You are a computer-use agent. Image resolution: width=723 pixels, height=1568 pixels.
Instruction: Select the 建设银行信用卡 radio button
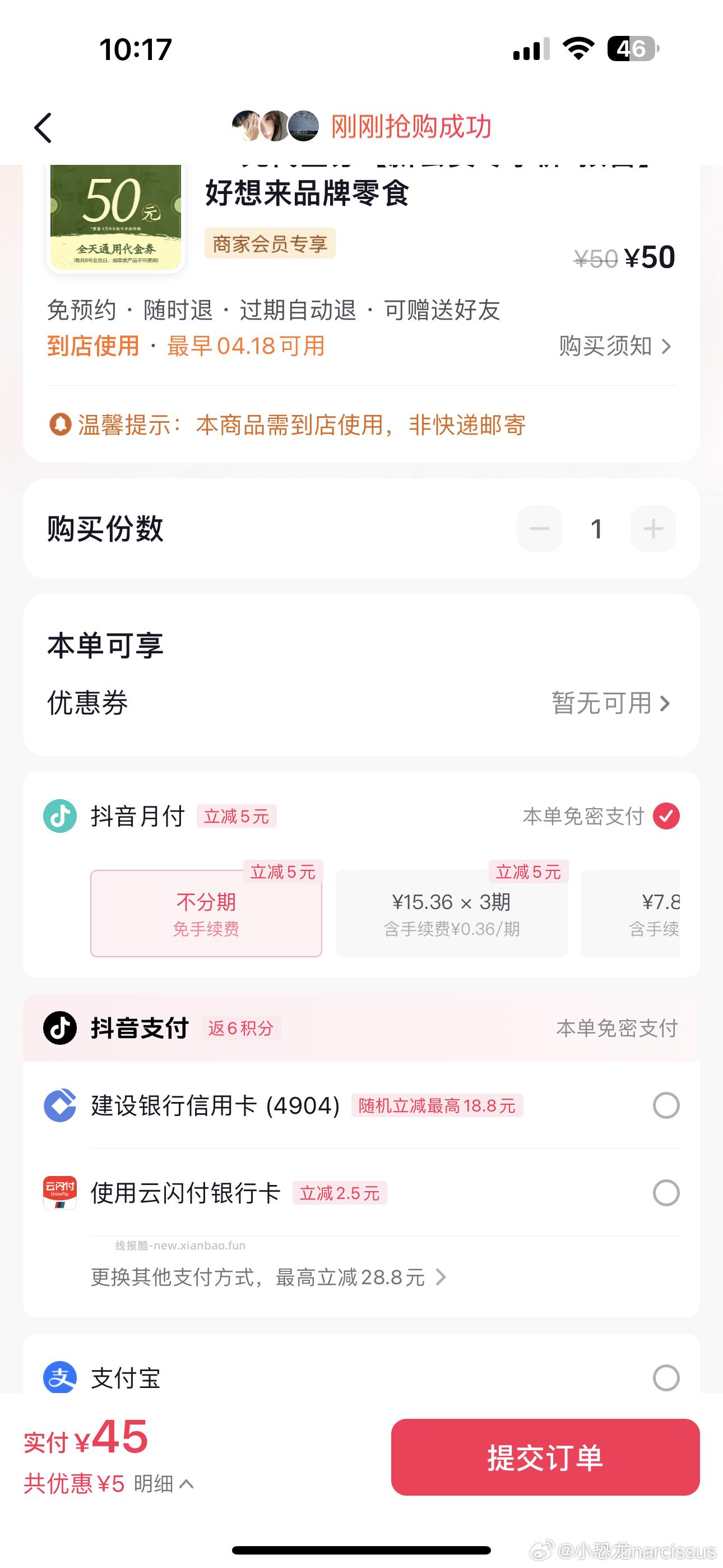click(666, 1106)
